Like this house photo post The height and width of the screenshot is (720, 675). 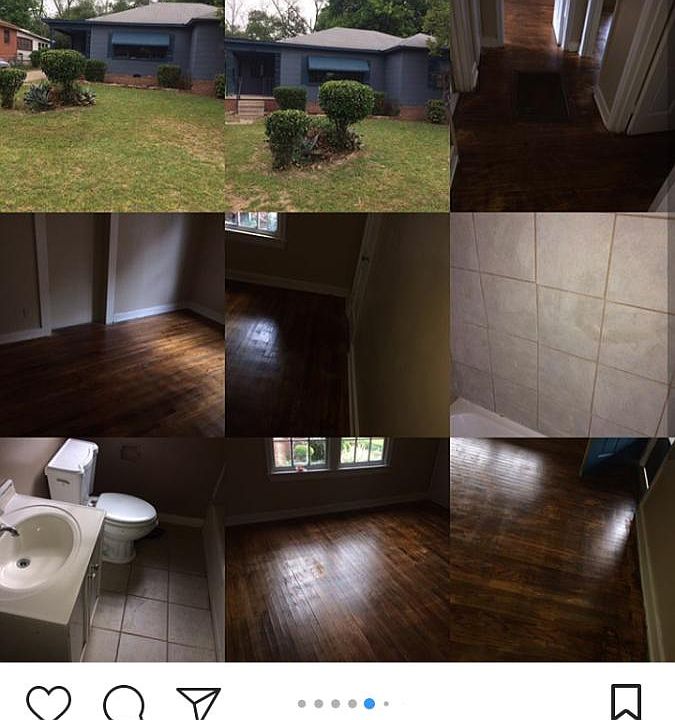pyautogui.click(x=48, y=702)
